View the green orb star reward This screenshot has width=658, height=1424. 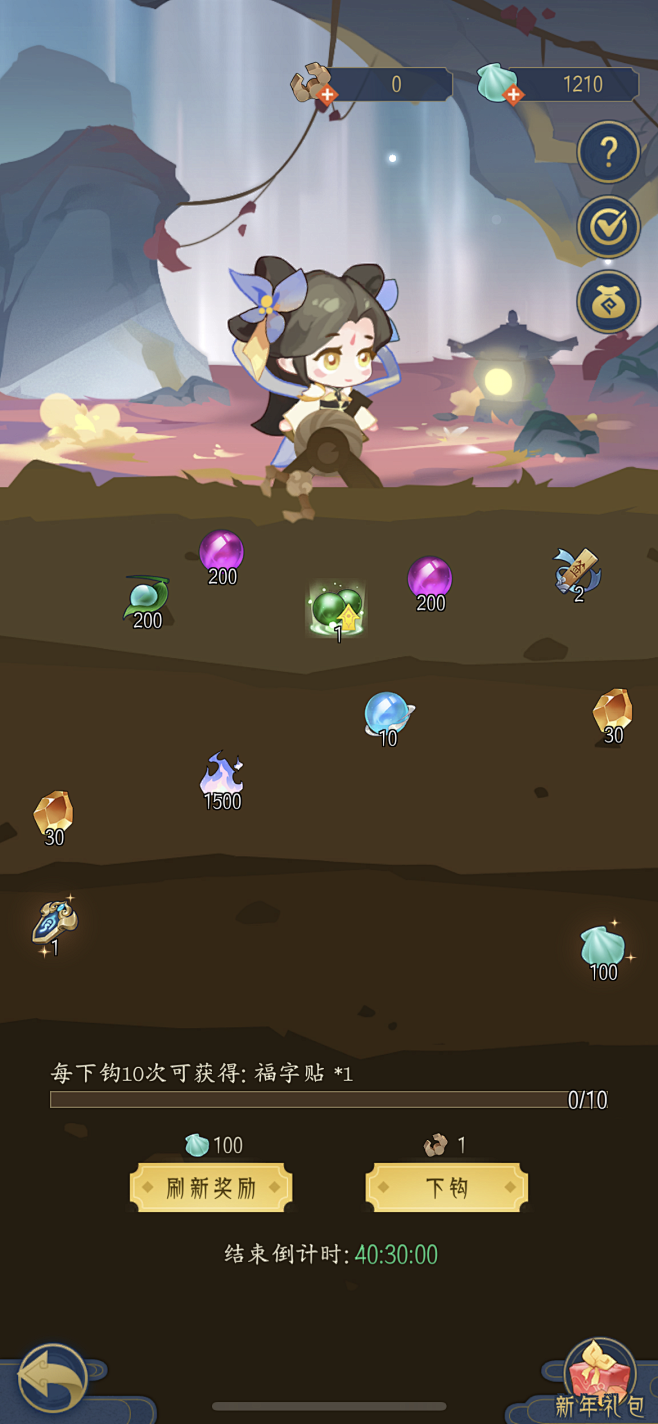(x=336, y=609)
